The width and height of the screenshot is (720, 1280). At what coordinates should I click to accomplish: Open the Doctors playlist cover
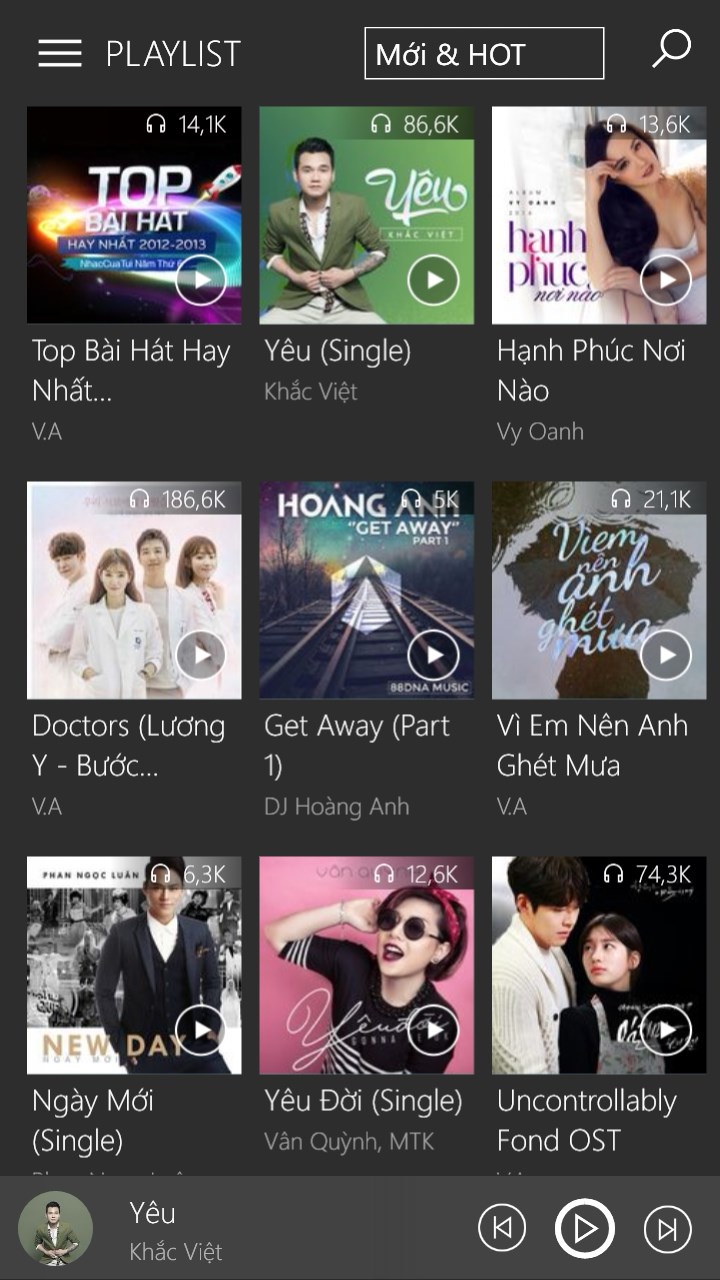coord(133,590)
